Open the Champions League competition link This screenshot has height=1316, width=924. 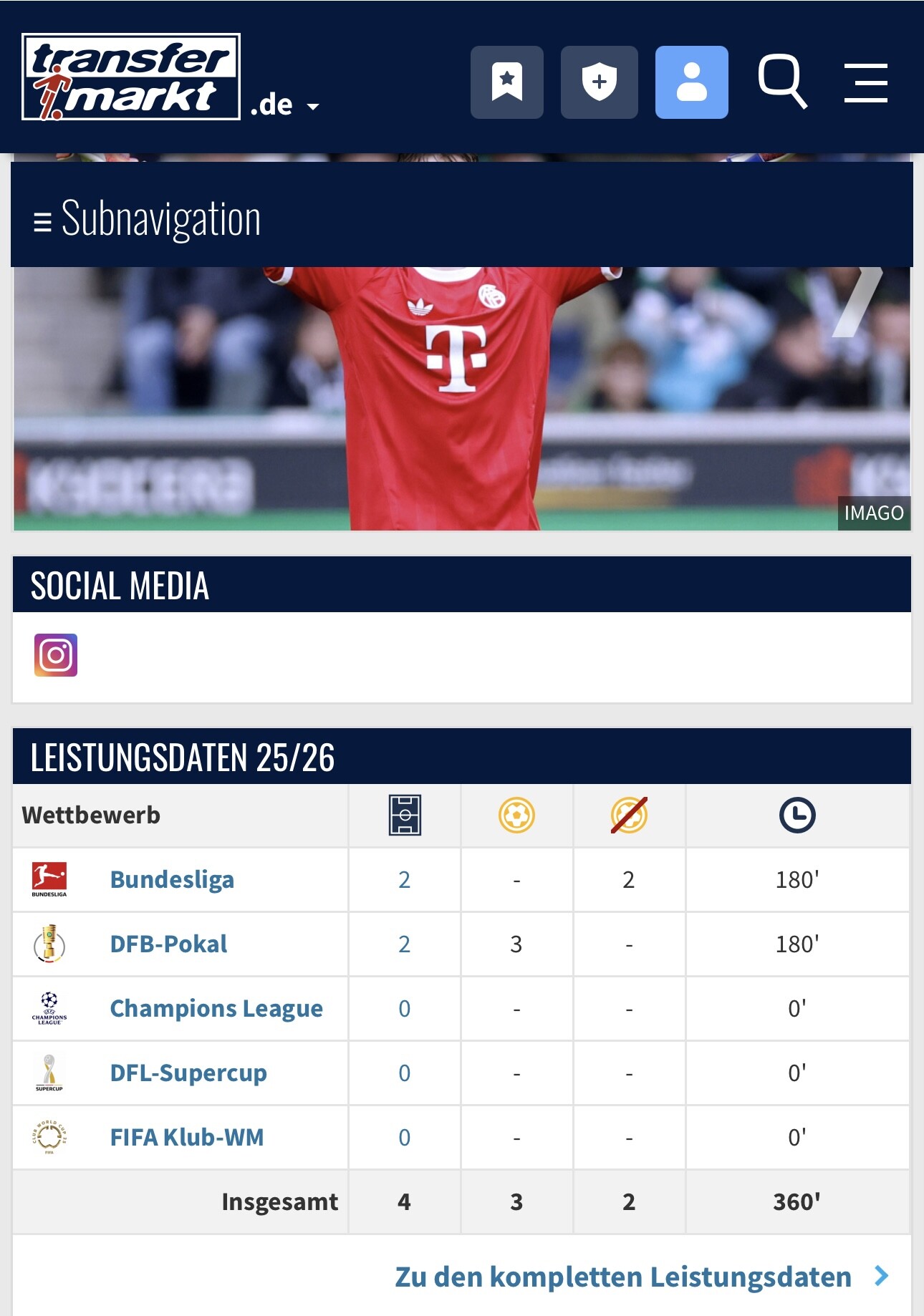tap(216, 1008)
